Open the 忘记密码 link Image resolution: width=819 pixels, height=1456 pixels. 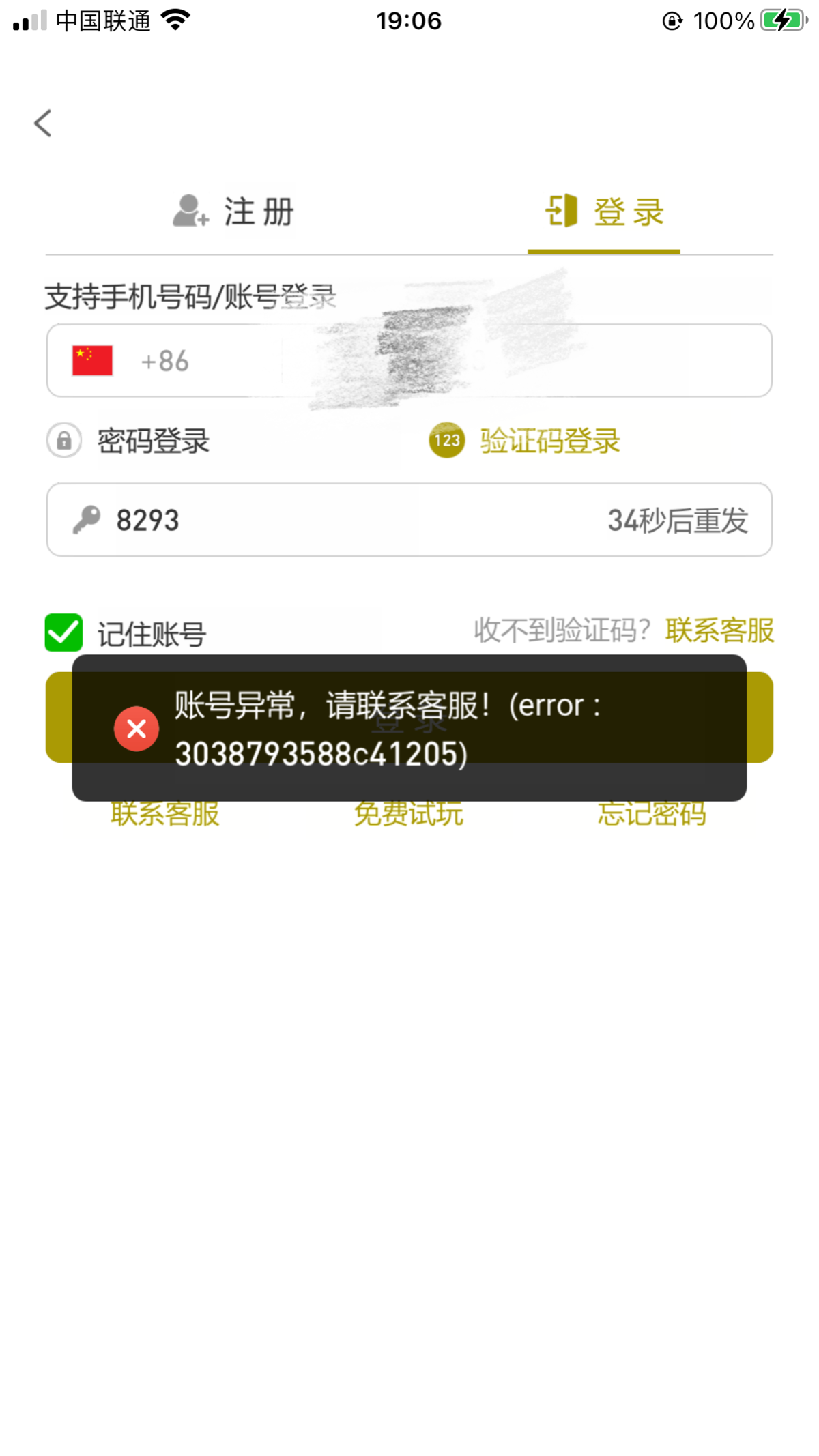(652, 815)
